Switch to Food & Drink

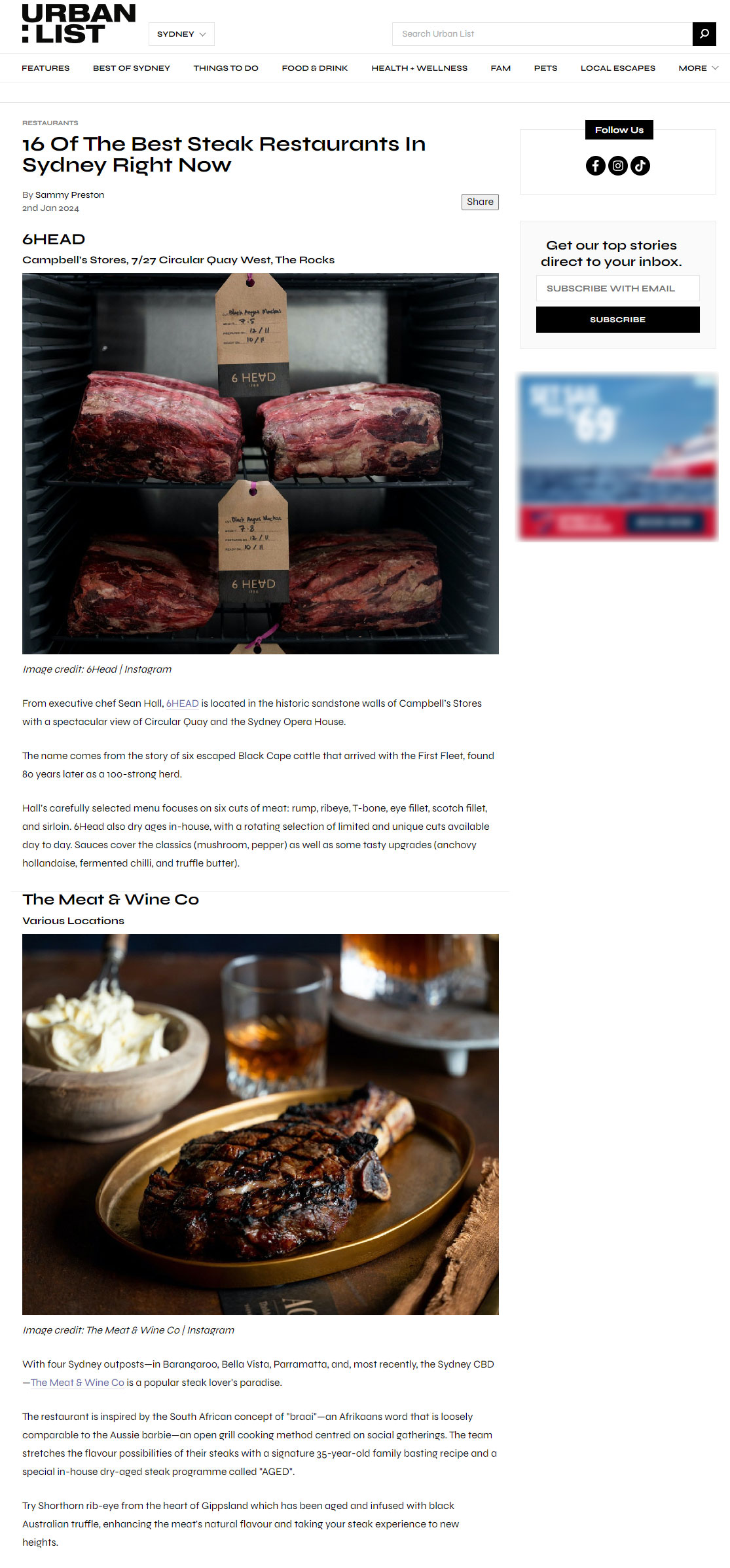pos(315,68)
